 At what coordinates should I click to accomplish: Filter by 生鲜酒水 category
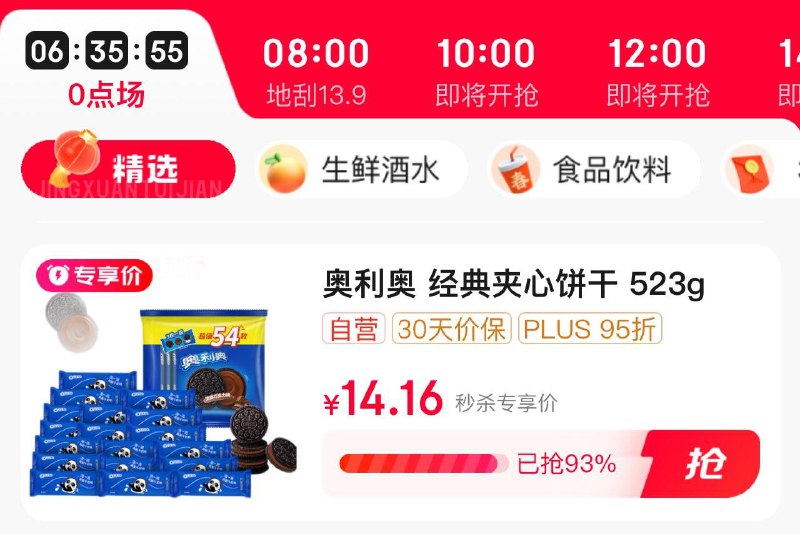coord(361,169)
